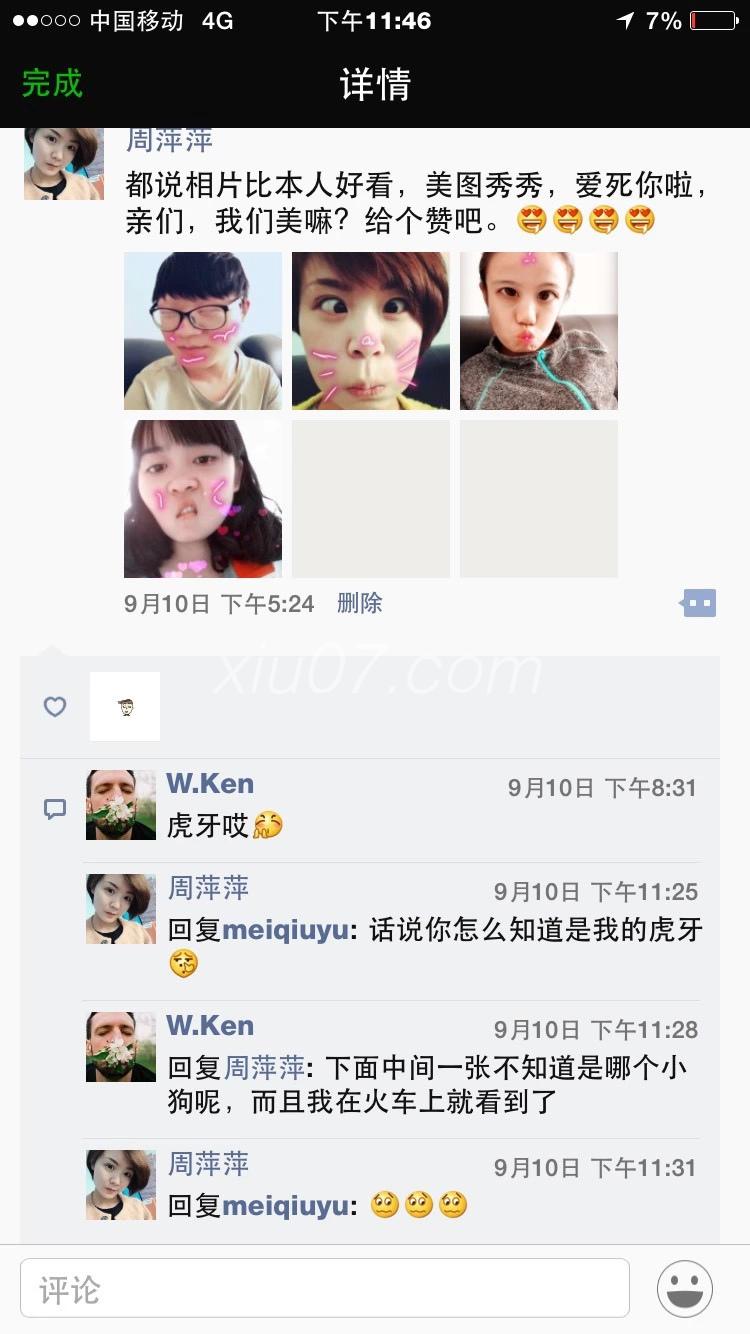Open the photo with heart stickers in the second row
The height and width of the screenshot is (1334, 750).
tap(203, 499)
